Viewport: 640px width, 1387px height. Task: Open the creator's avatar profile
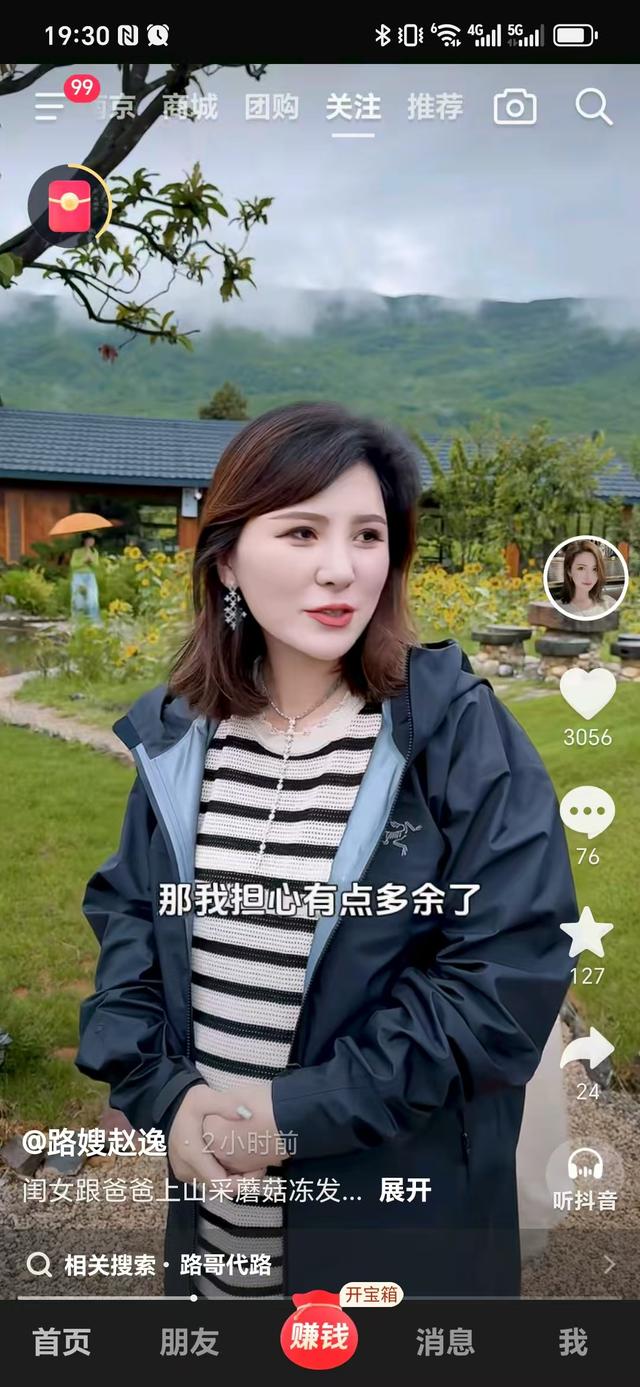tap(585, 578)
